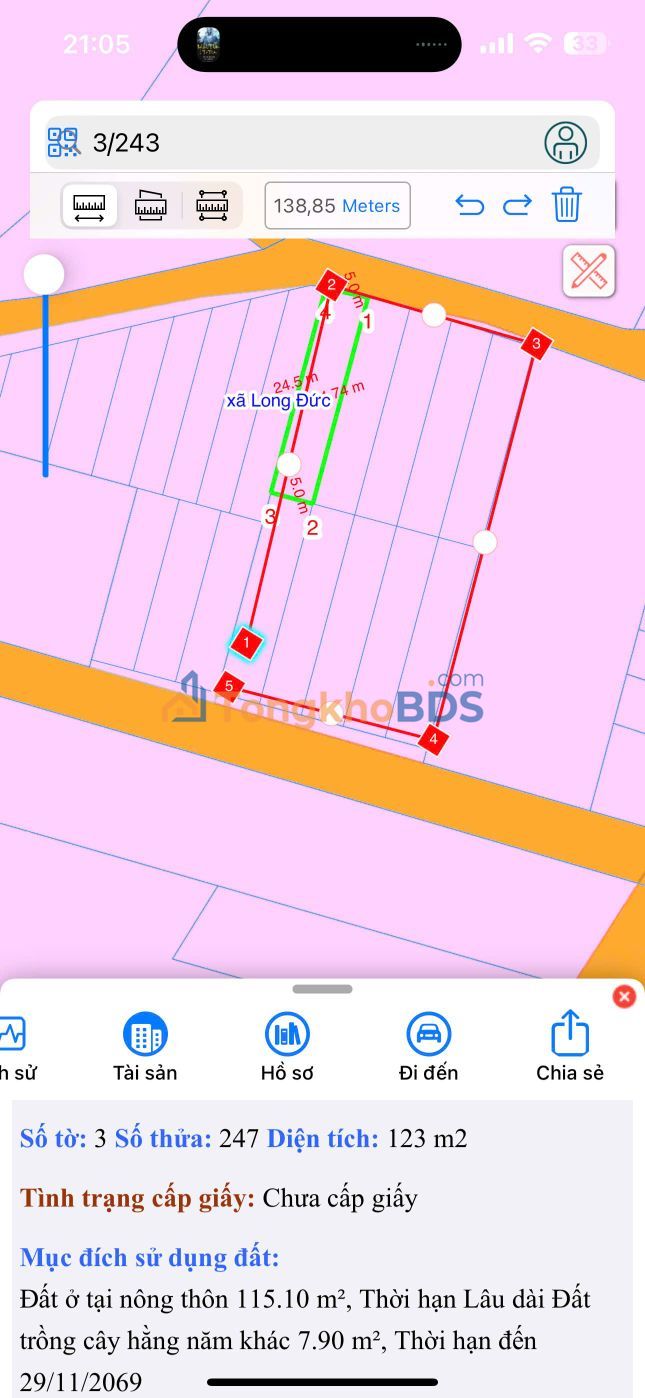Select the third dimension measuring tool
The width and height of the screenshot is (645, 1398).
(212, 206)
